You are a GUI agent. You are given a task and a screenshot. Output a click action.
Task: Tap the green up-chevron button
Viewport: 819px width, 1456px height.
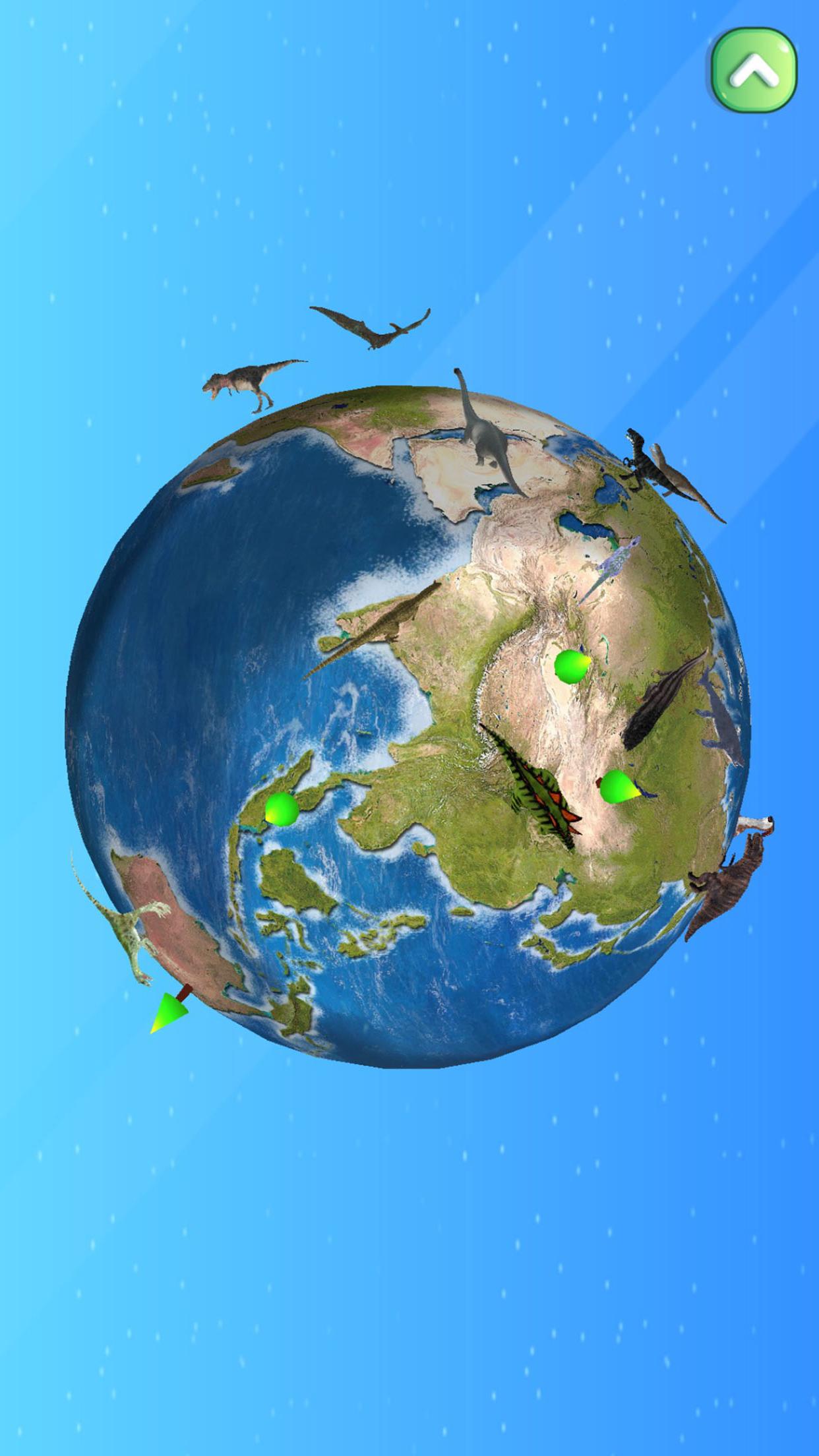pyautogui.click(x=754, y=70)
